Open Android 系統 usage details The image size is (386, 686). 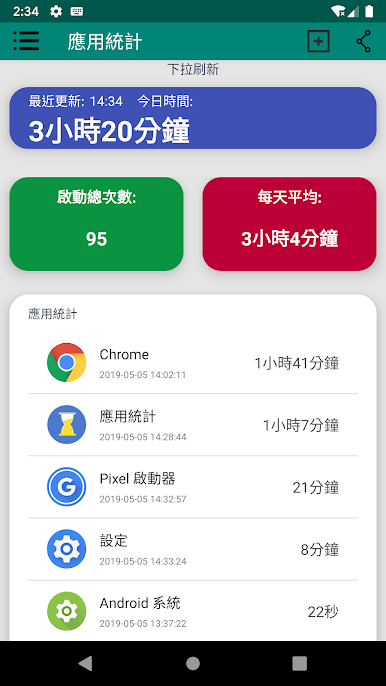click(193, 611)
